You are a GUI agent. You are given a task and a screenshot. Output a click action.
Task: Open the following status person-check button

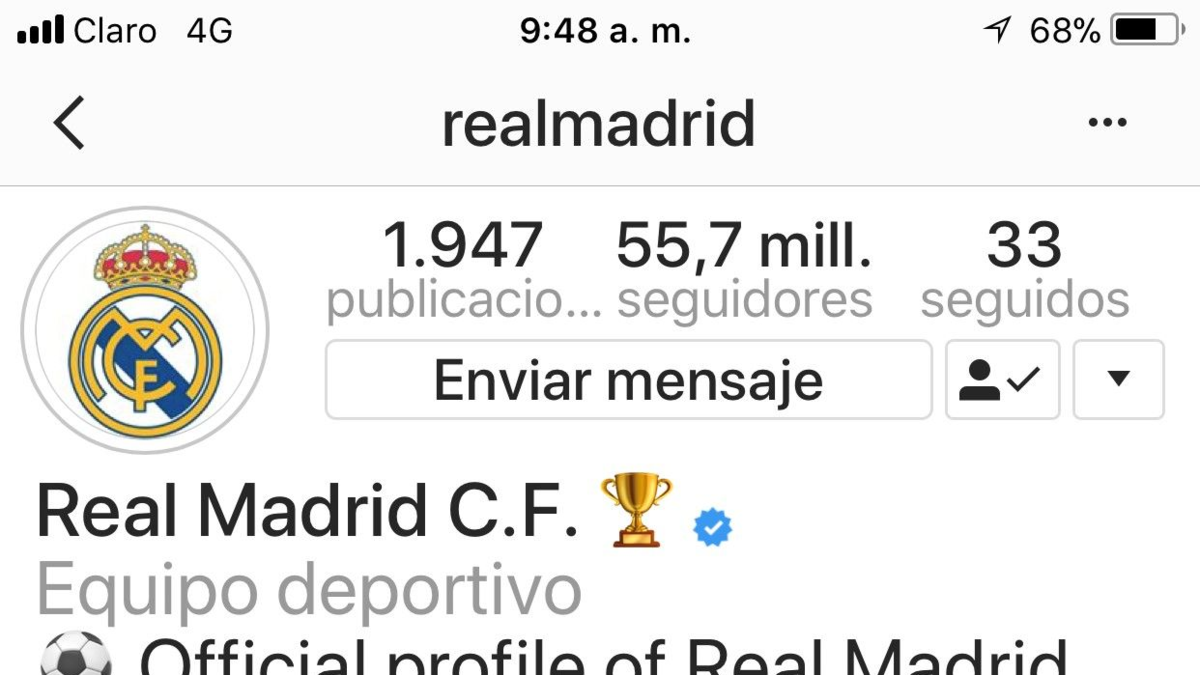pyautogui.click(x=1002, y=380)
